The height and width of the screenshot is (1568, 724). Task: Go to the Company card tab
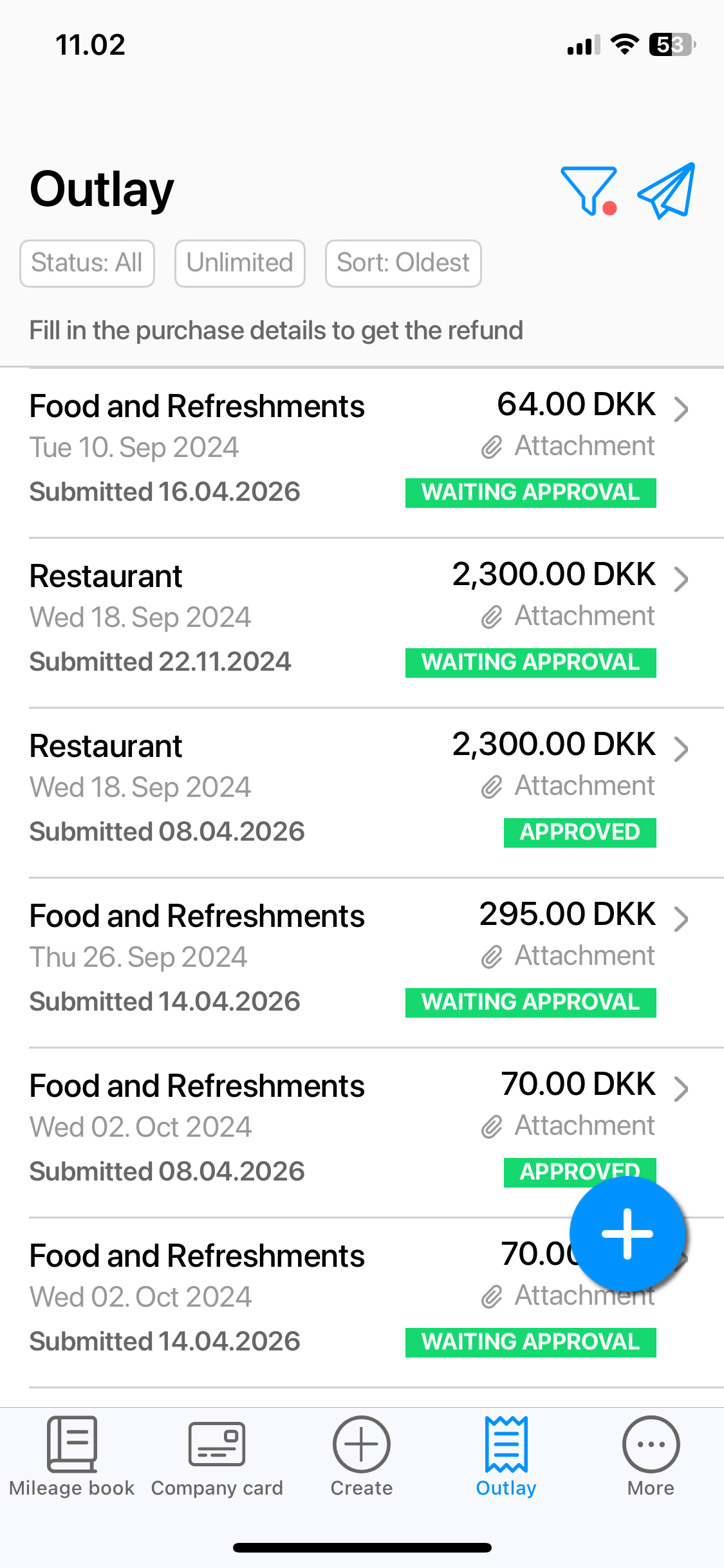point(217,1456)
